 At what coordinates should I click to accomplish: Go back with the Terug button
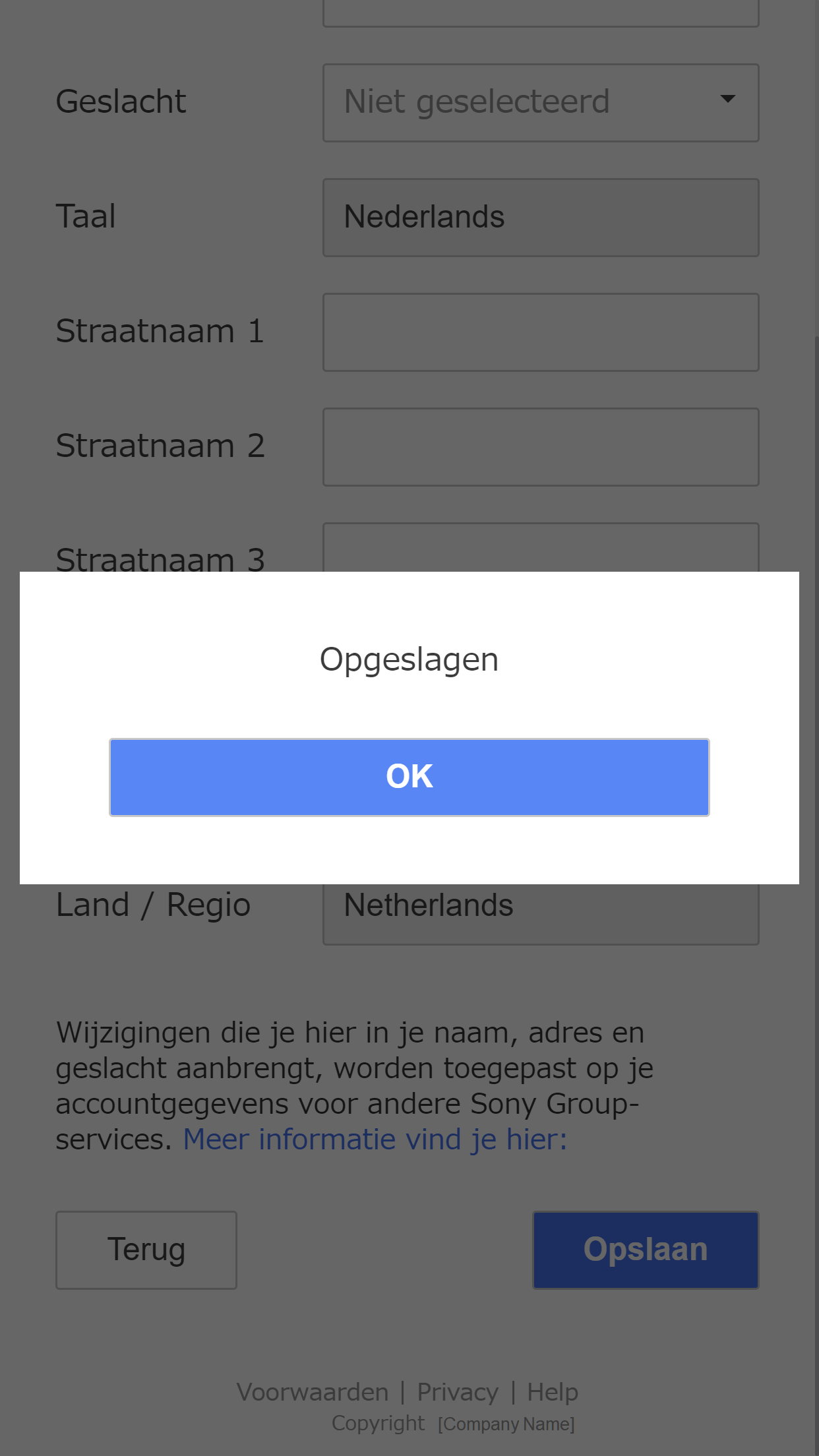146,1250
